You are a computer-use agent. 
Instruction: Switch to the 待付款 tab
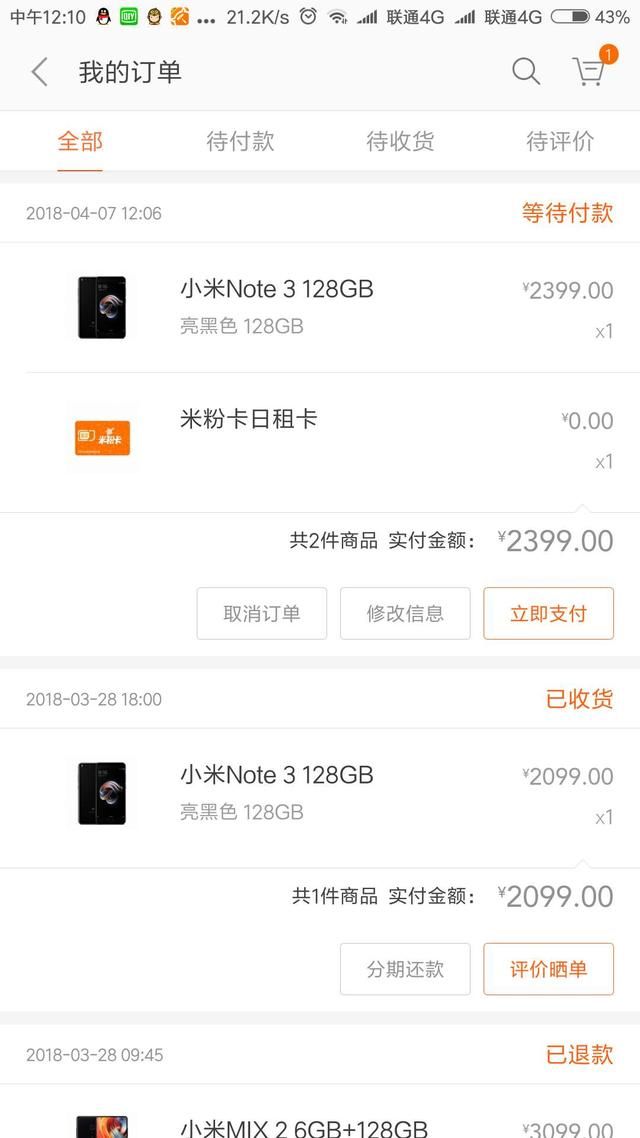point(240,141)
